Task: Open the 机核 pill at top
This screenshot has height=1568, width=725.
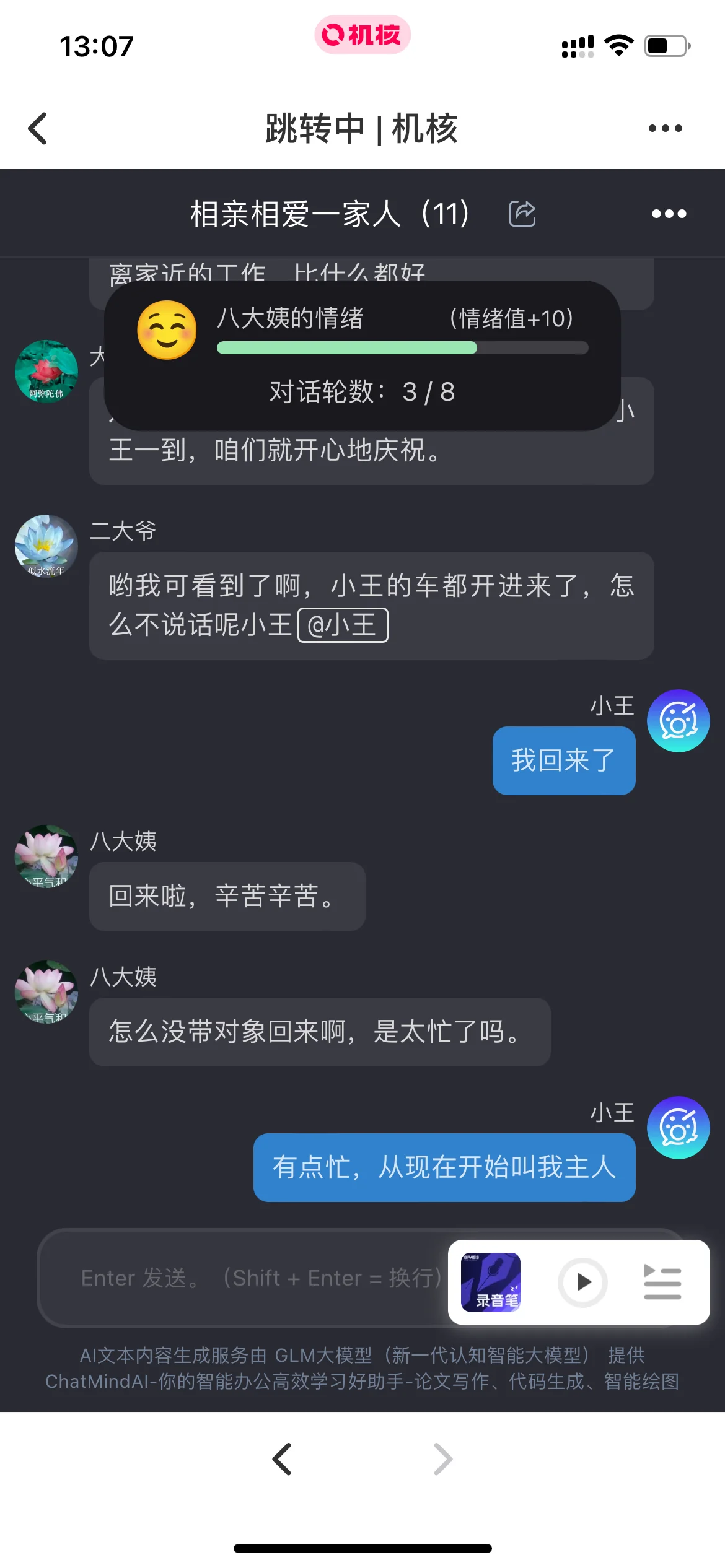Action: coord(362,35)
